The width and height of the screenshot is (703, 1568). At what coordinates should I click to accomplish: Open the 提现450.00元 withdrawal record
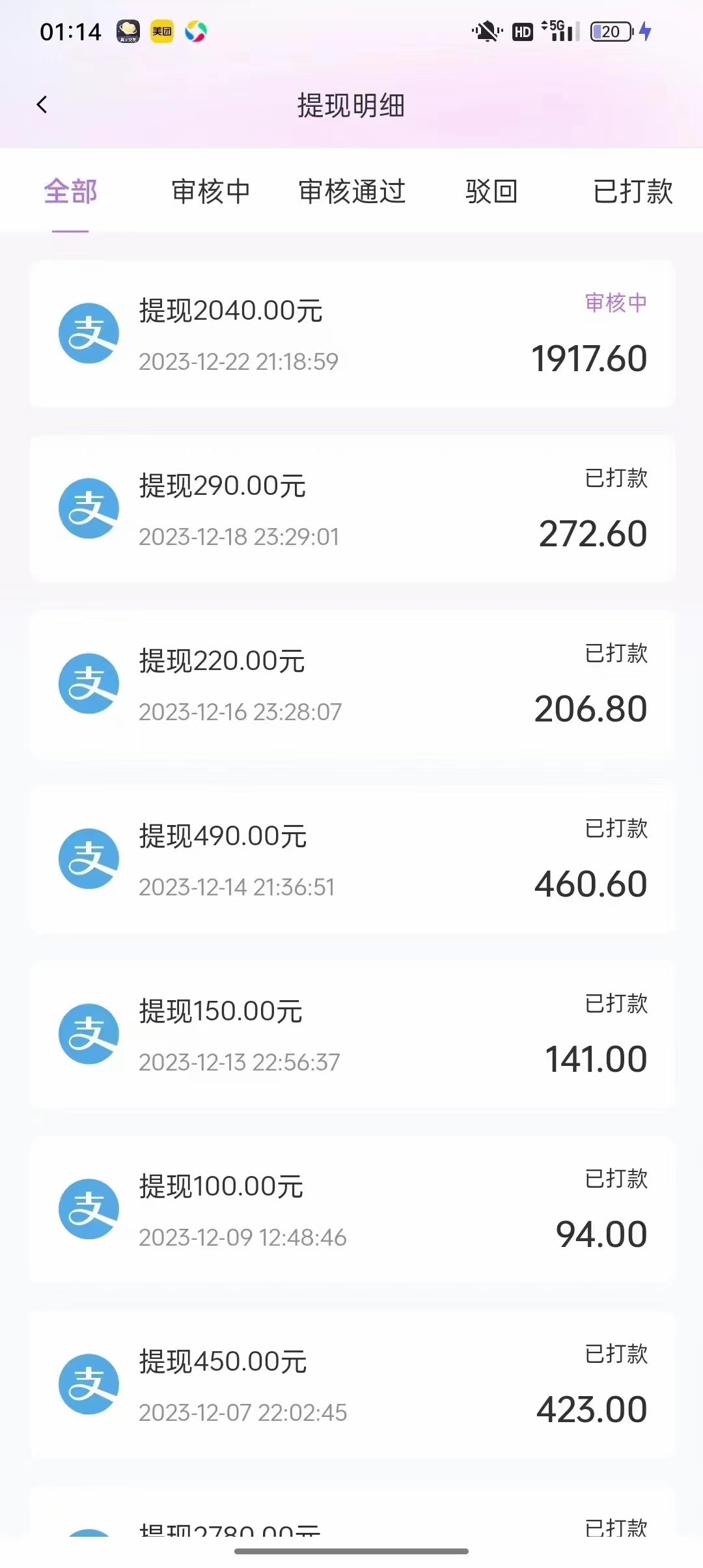[352, 1385]
